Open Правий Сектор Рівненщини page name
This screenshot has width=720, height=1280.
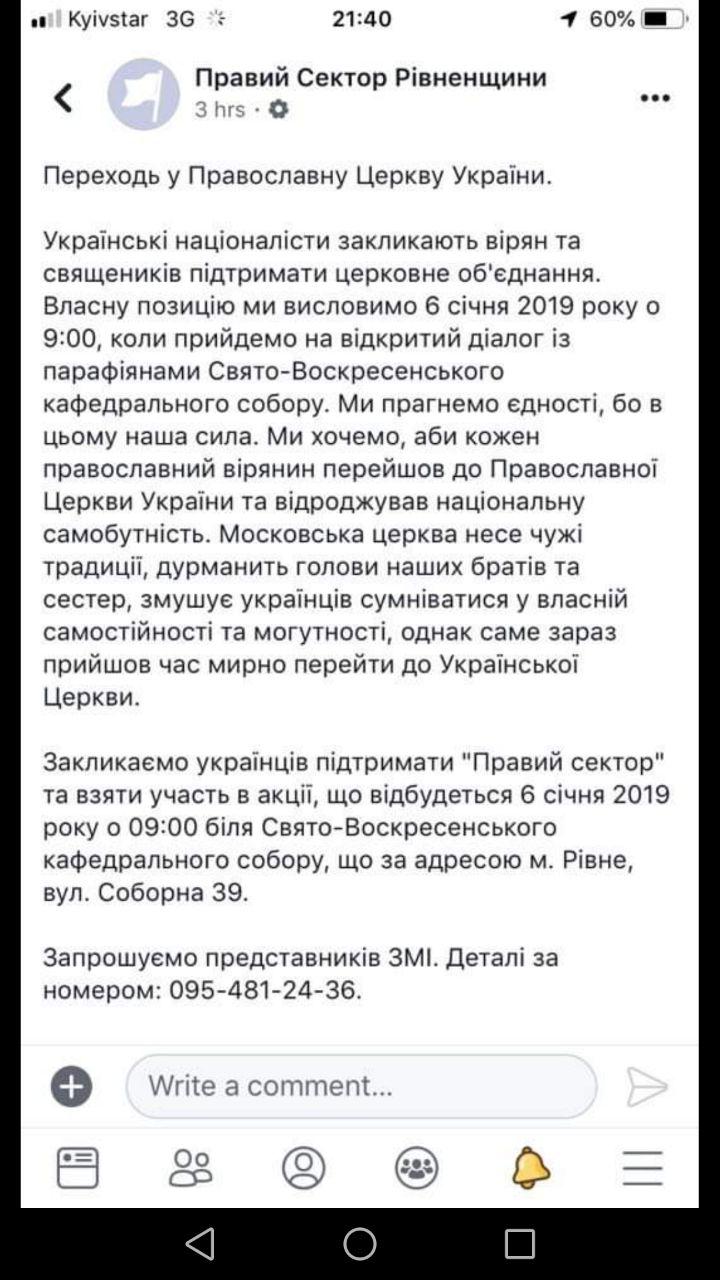(x=370, y=77)
